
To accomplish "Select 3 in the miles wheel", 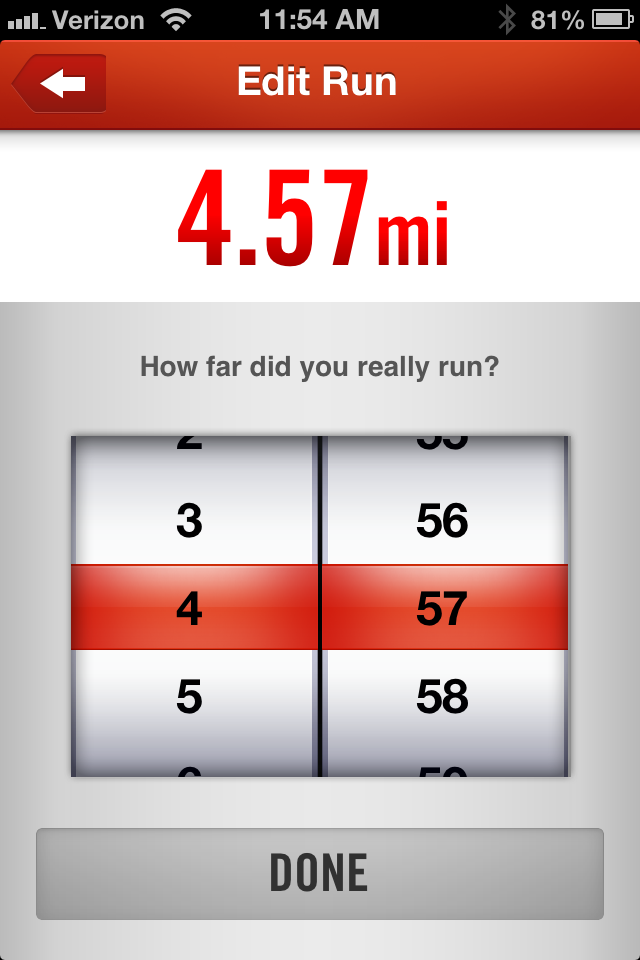I will tap(189, 522).
